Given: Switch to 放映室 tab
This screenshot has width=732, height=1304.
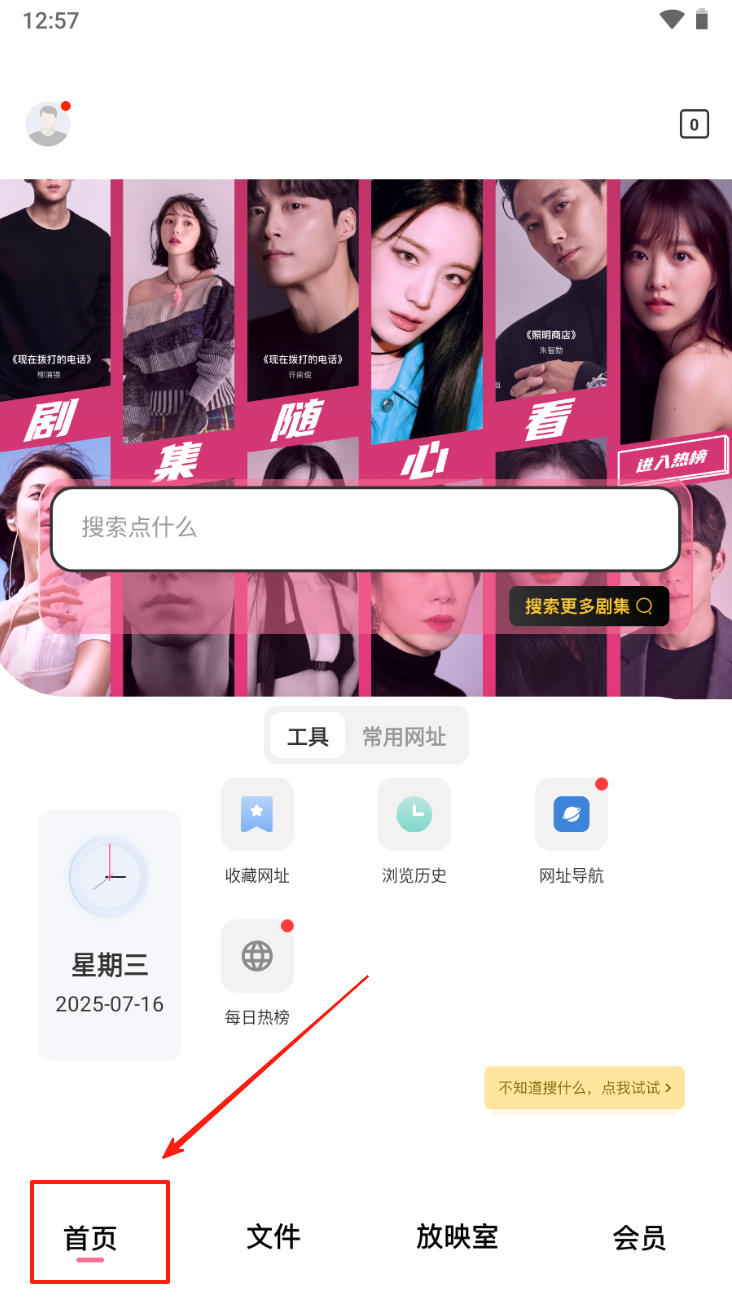Looking at the screenshot, I should [x=457, y=1237].
